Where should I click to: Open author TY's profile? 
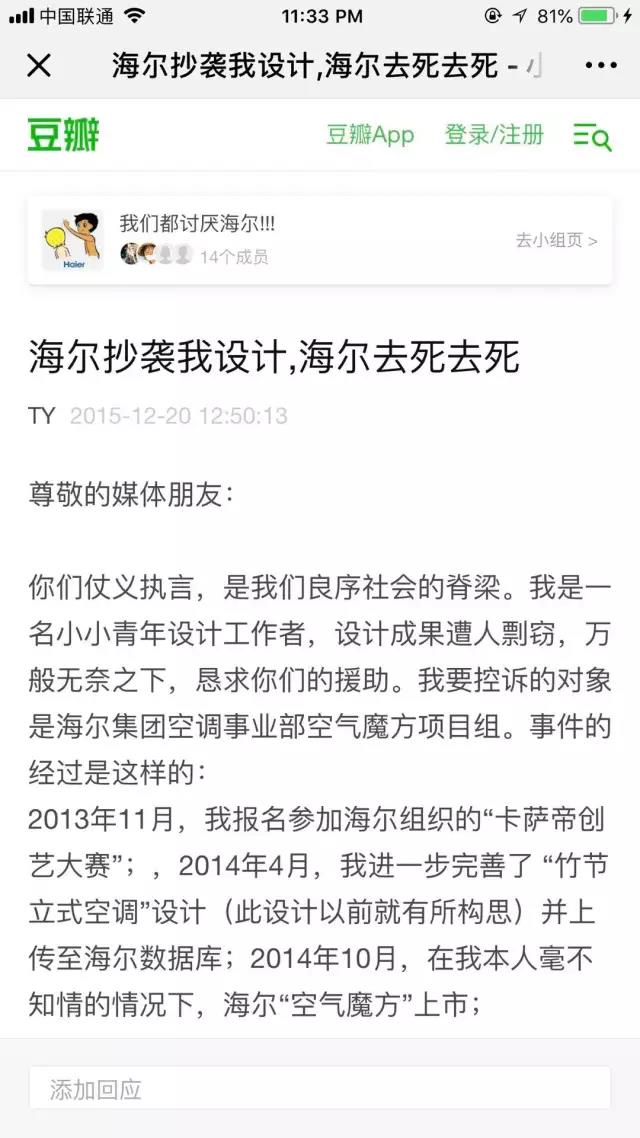(x=41, y=416)
